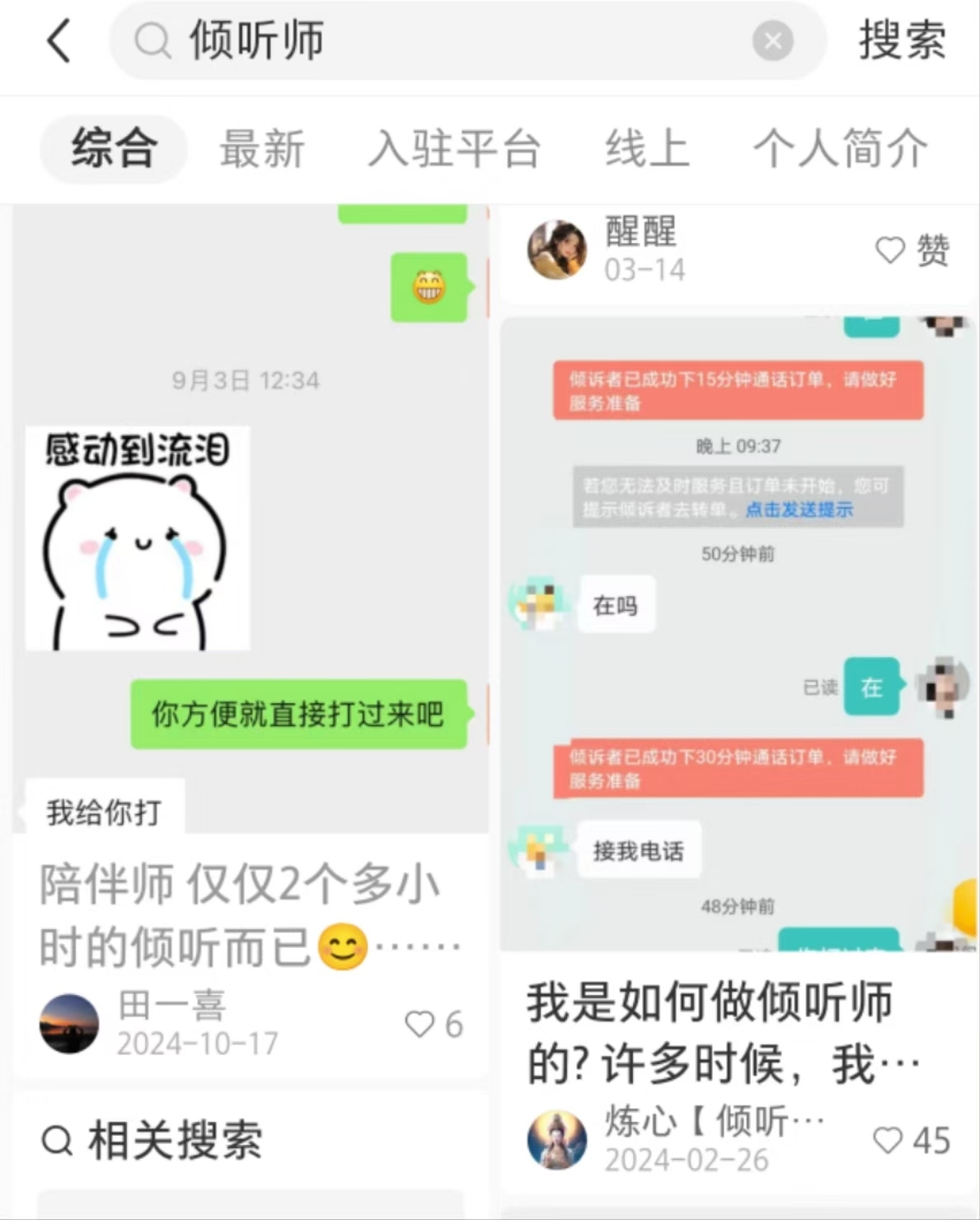Tap the 搜索 button

(902, 40)
